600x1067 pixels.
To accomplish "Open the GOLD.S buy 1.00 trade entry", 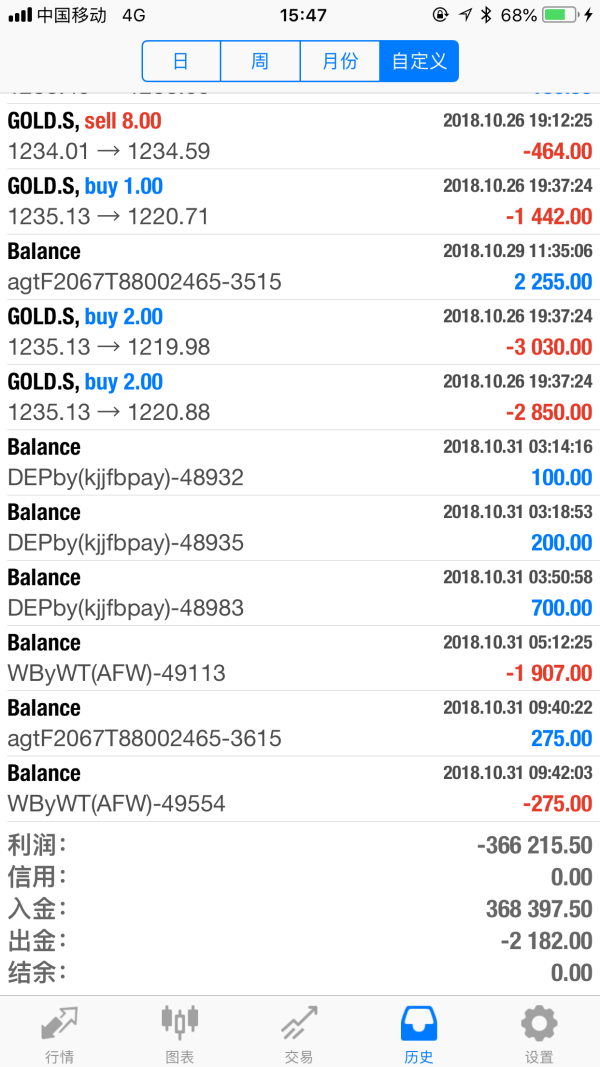I will click(300, 201).
